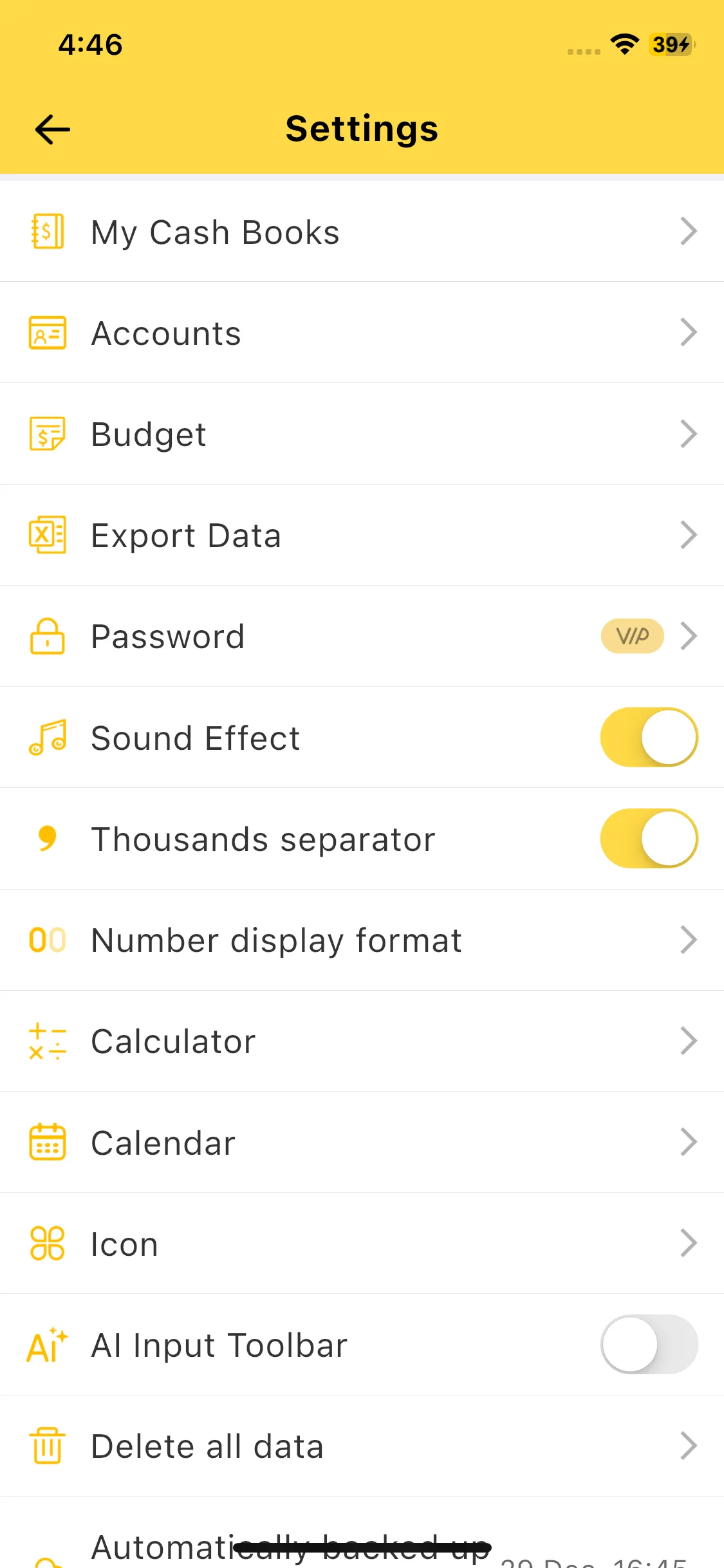The height and width of the screenshot is (1568, 724).
Task: Go to Budget settings
Action: [362, 434]
